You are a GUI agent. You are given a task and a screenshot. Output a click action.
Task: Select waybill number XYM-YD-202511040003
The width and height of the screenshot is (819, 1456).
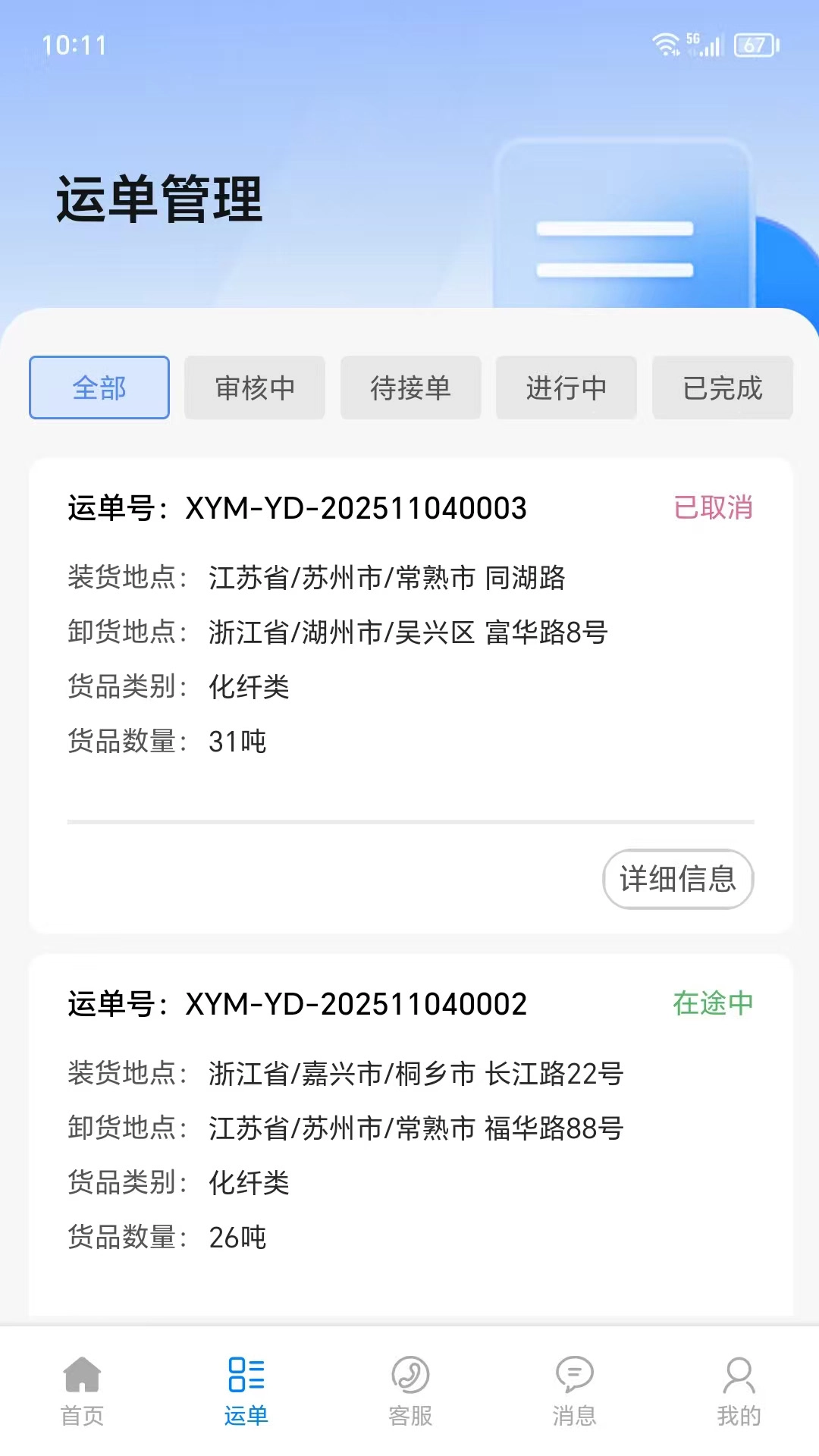click(x=356, y=509)
